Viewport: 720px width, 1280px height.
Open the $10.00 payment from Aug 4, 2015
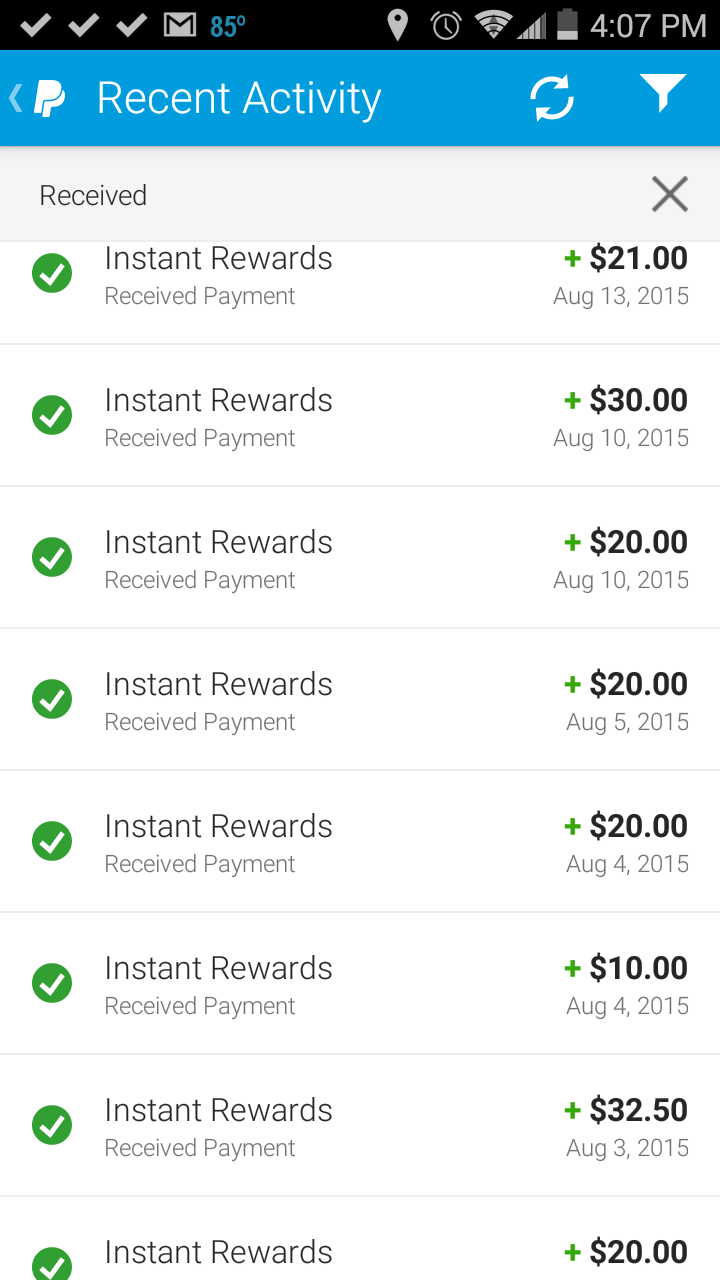(x=360, y=984)
